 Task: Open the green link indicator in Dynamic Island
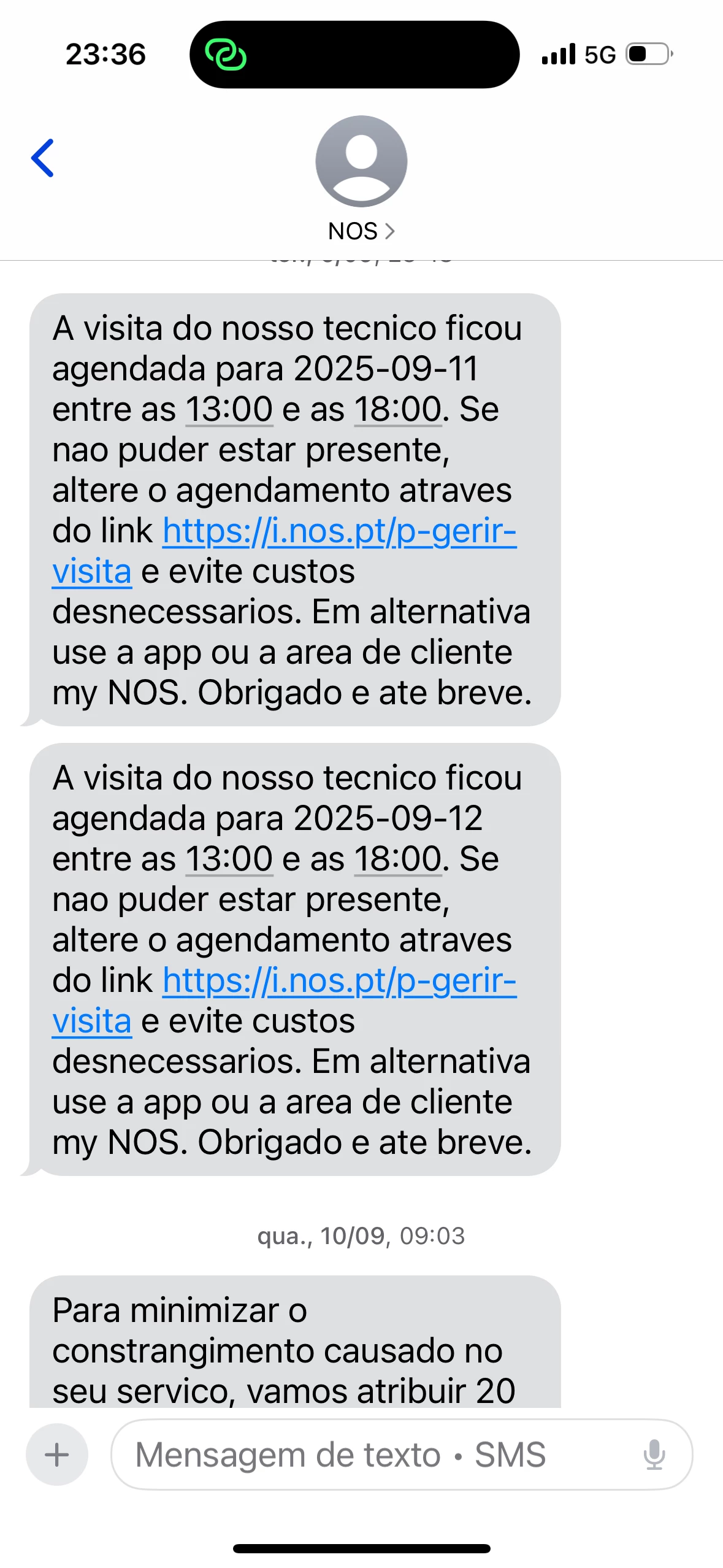pos(226,55)
